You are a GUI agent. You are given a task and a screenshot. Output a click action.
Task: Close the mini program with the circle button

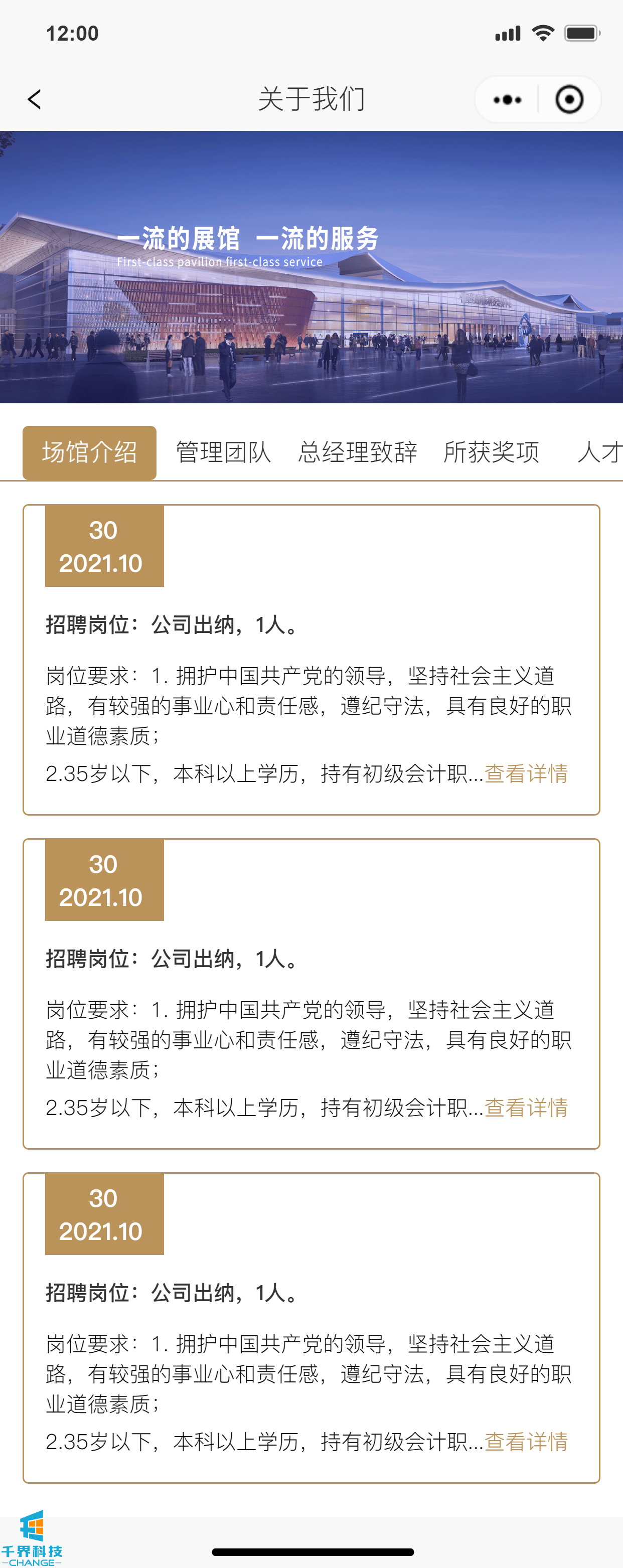[569, 99]
